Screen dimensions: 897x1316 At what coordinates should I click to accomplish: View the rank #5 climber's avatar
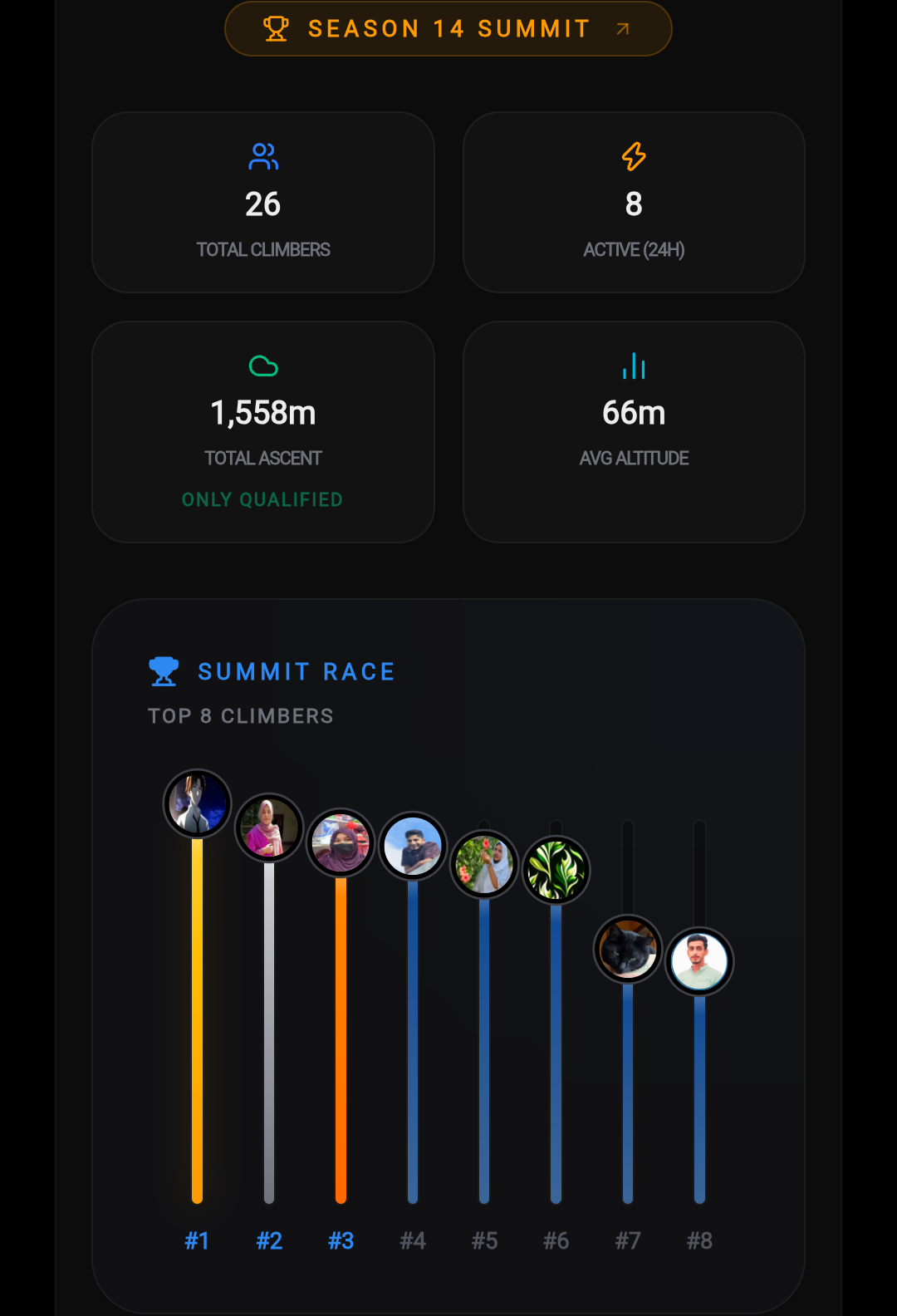(x=484, y=865)
